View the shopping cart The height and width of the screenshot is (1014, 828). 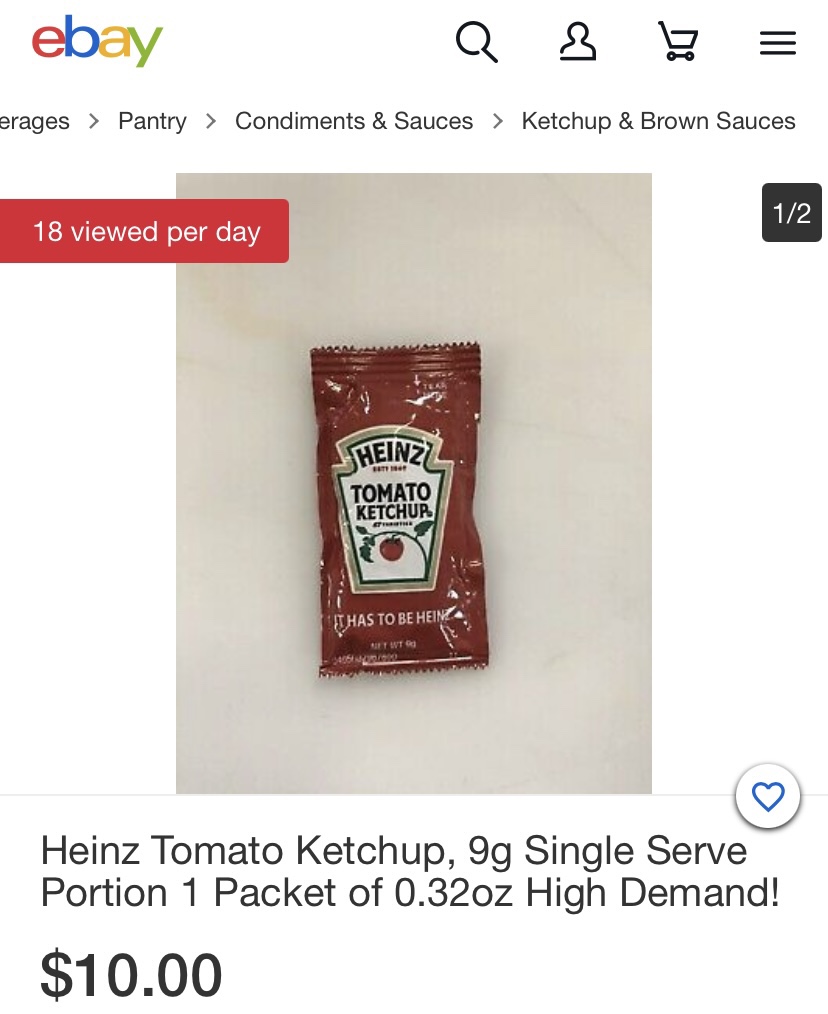(x=678, y=43)
